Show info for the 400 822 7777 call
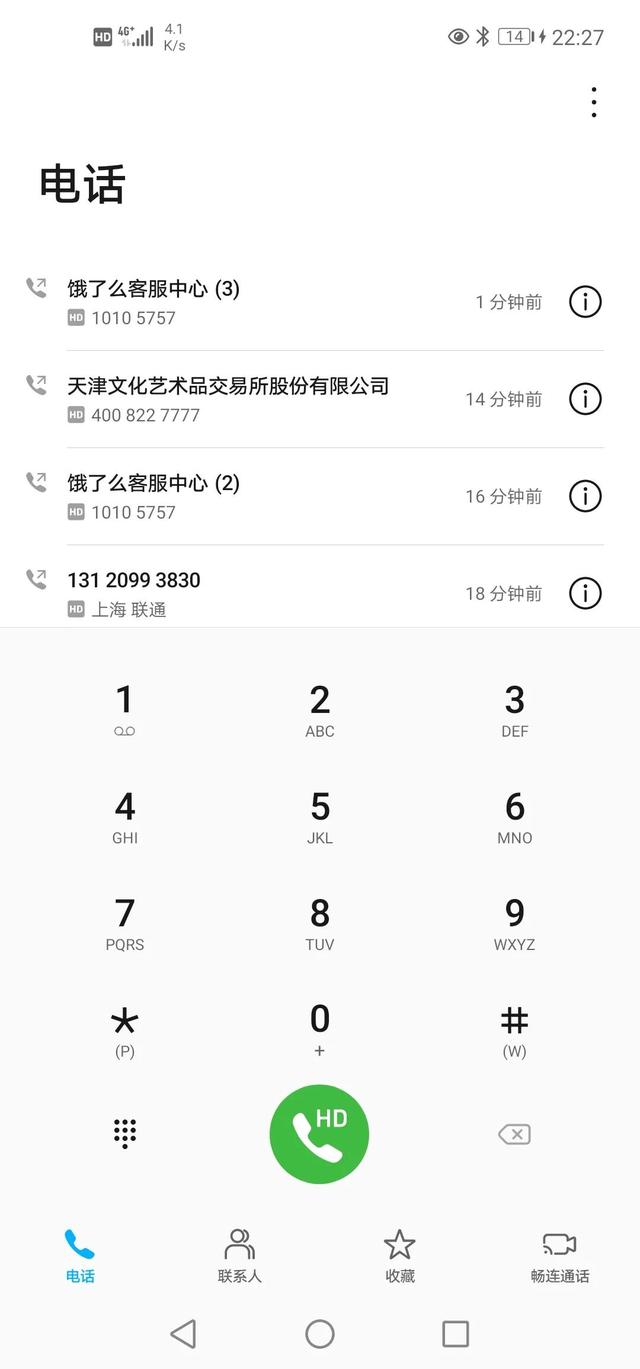The width and height of the screenshot is (640, 1369). 585,399
